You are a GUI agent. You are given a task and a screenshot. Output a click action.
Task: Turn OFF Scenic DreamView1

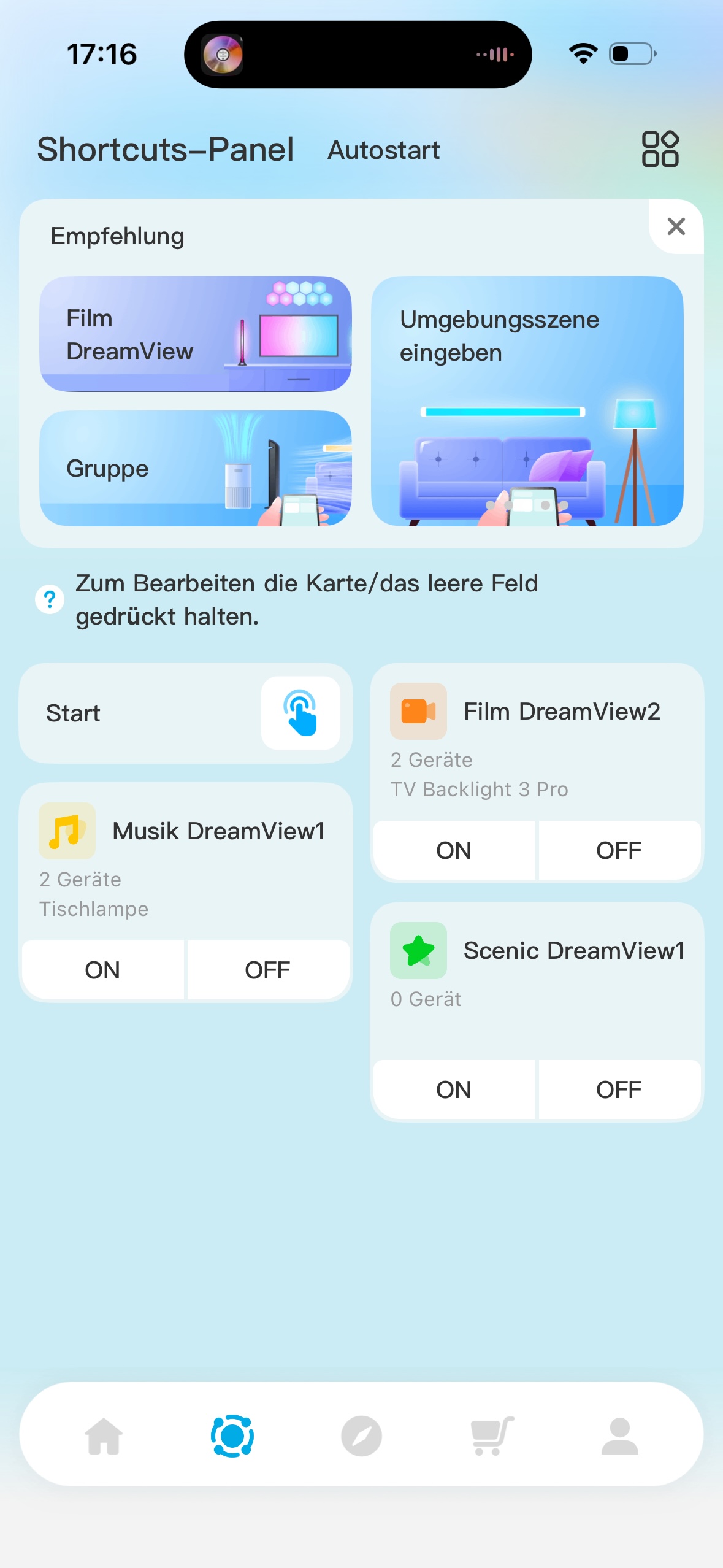619,1090
